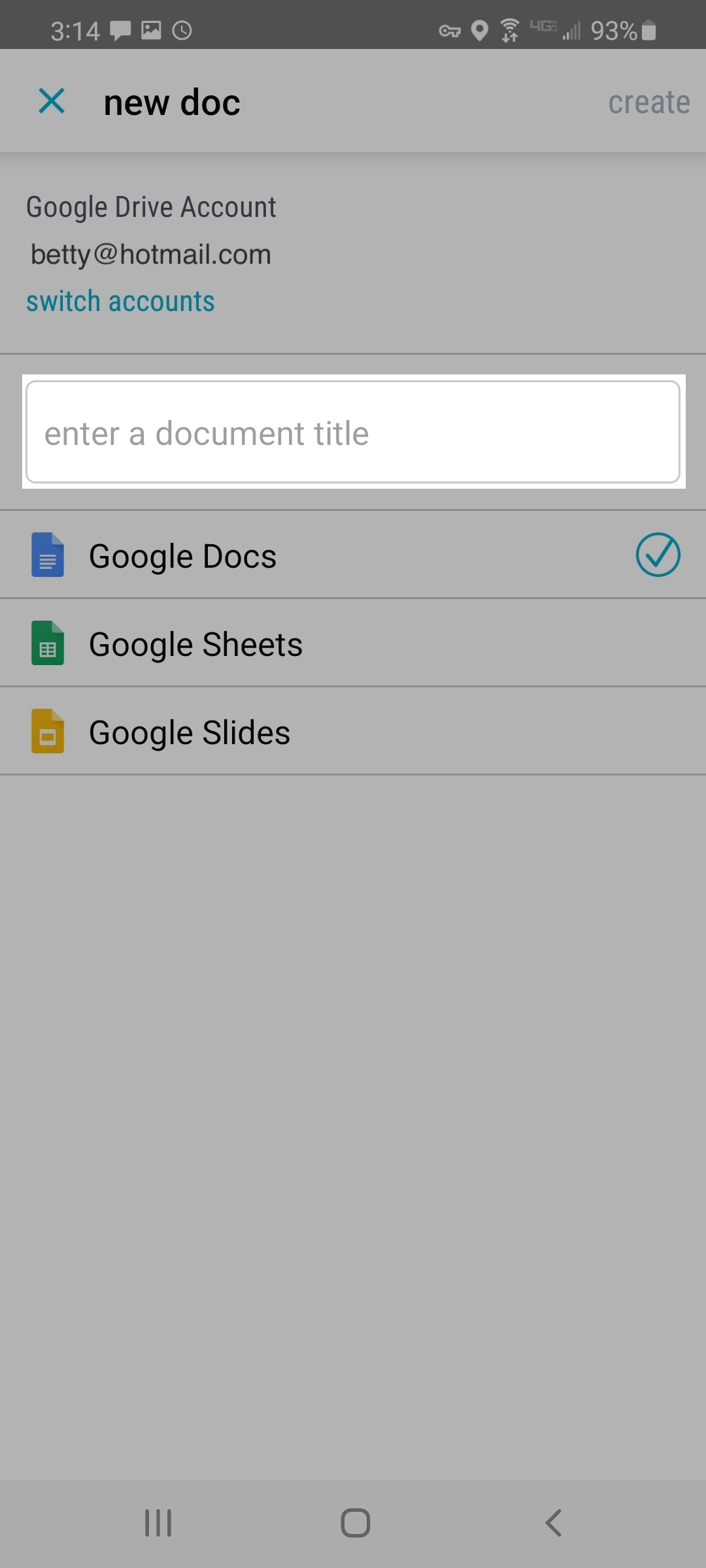The image size is (706, 1568).
Task: Open the recent apps view
Action: click(x=158, y=1523)
